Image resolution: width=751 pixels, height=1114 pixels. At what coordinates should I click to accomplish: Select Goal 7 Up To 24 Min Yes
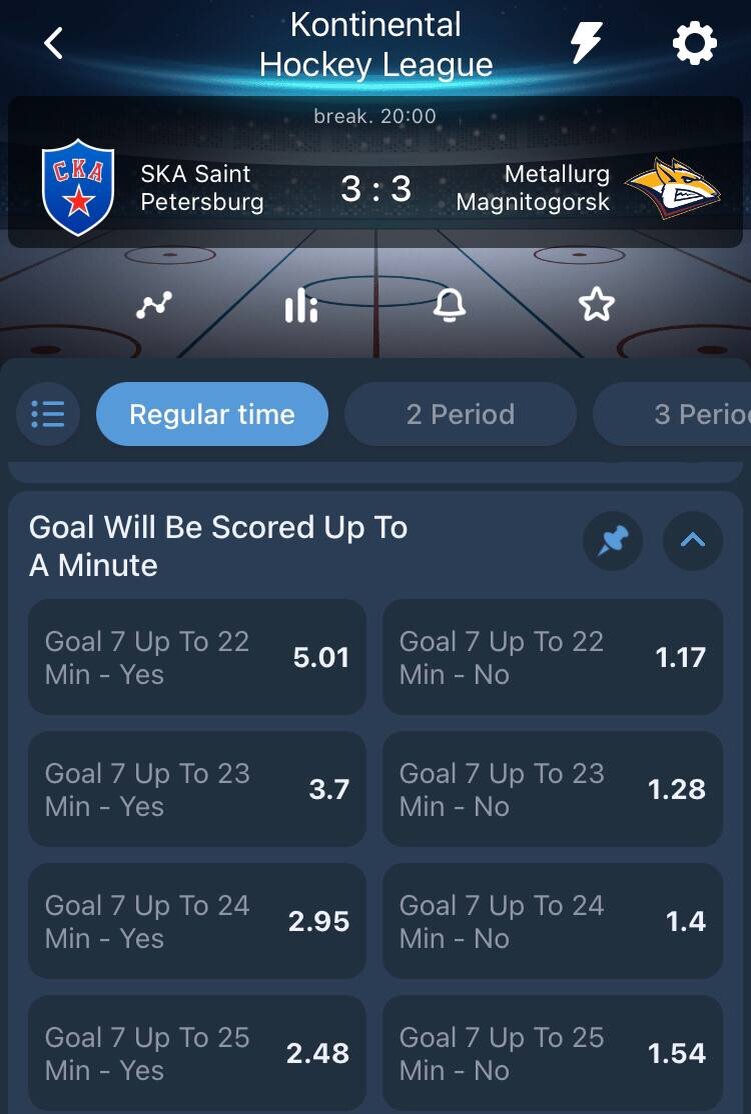coord(197,921)
